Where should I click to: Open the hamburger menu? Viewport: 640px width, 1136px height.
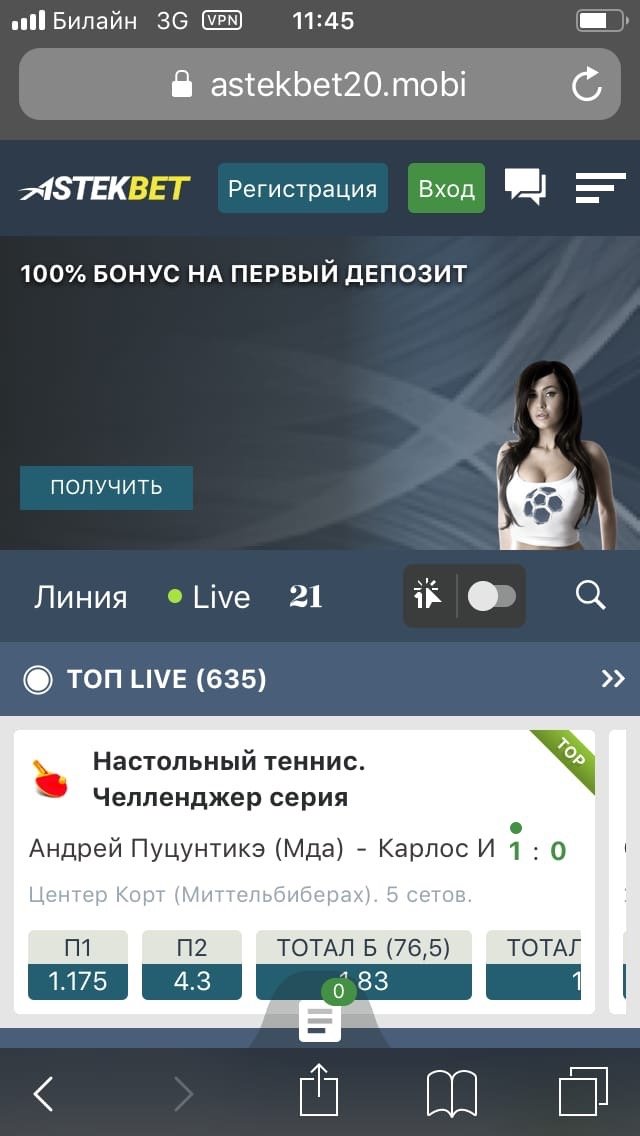tap(600, 188)
